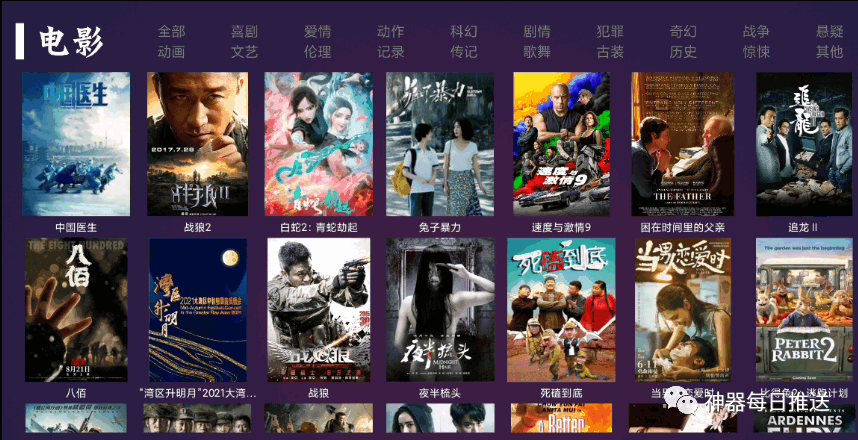Show 动画 movies
Screen dimensions: 858x440
pos(171,52)
